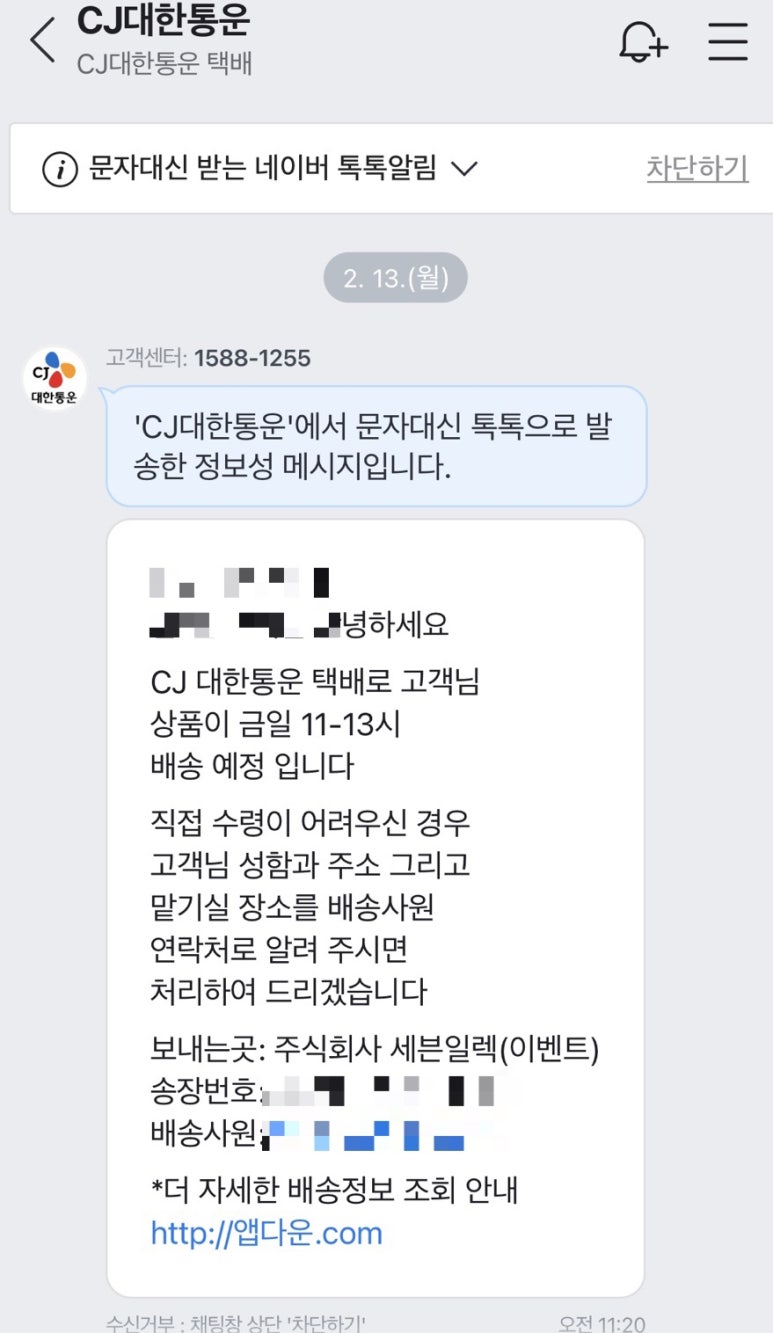Image resolution: width=773 pixels, height=1333 pixels.
Task: Tap the bell icon with plus sign
Action: tap(643, 41)
